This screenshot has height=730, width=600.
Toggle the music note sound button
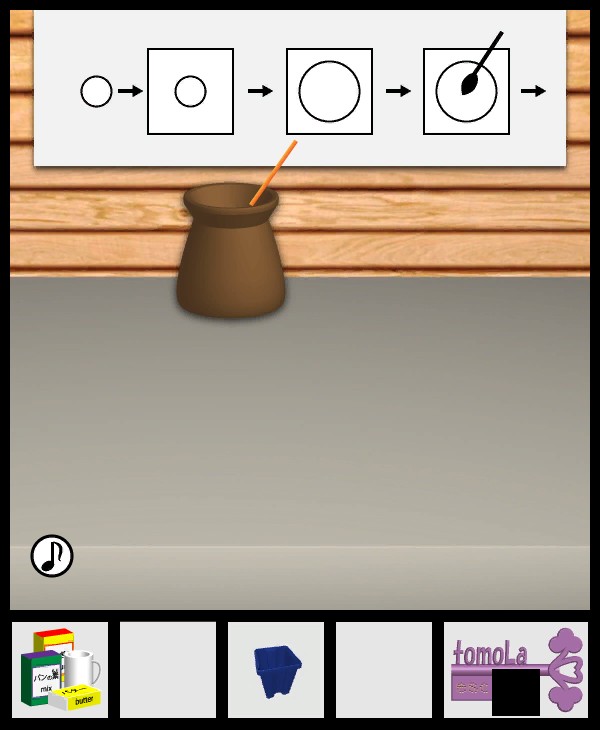pyautogui.click(x=52, y=556)
